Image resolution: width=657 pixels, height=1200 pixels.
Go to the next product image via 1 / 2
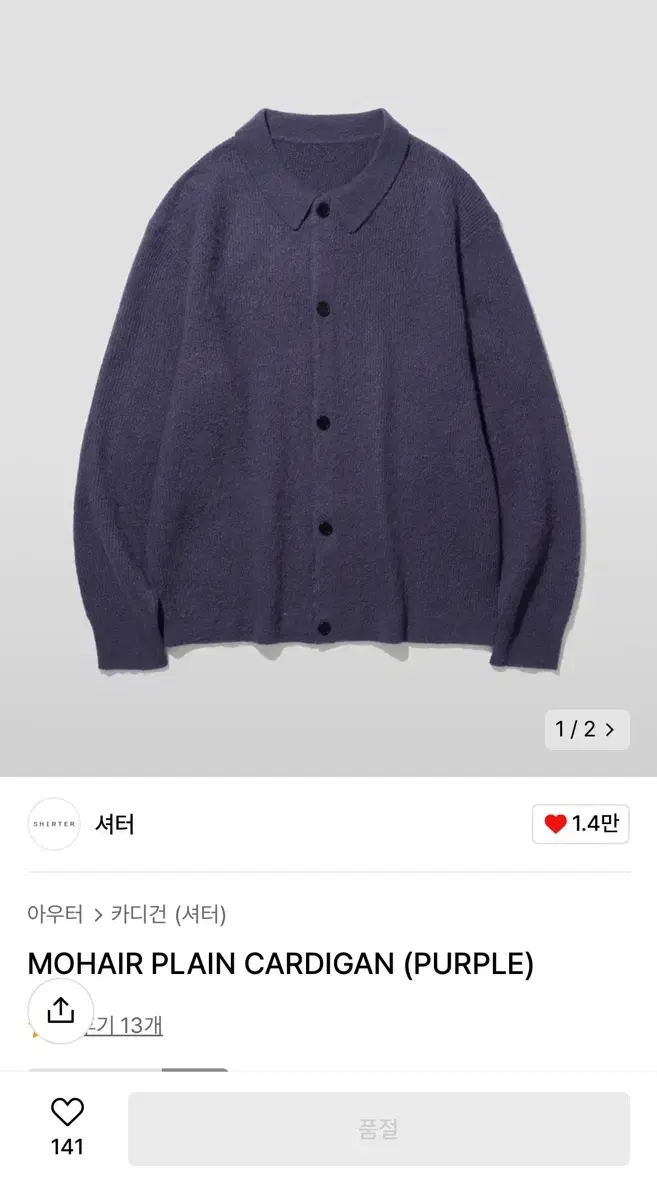point(586,730)
